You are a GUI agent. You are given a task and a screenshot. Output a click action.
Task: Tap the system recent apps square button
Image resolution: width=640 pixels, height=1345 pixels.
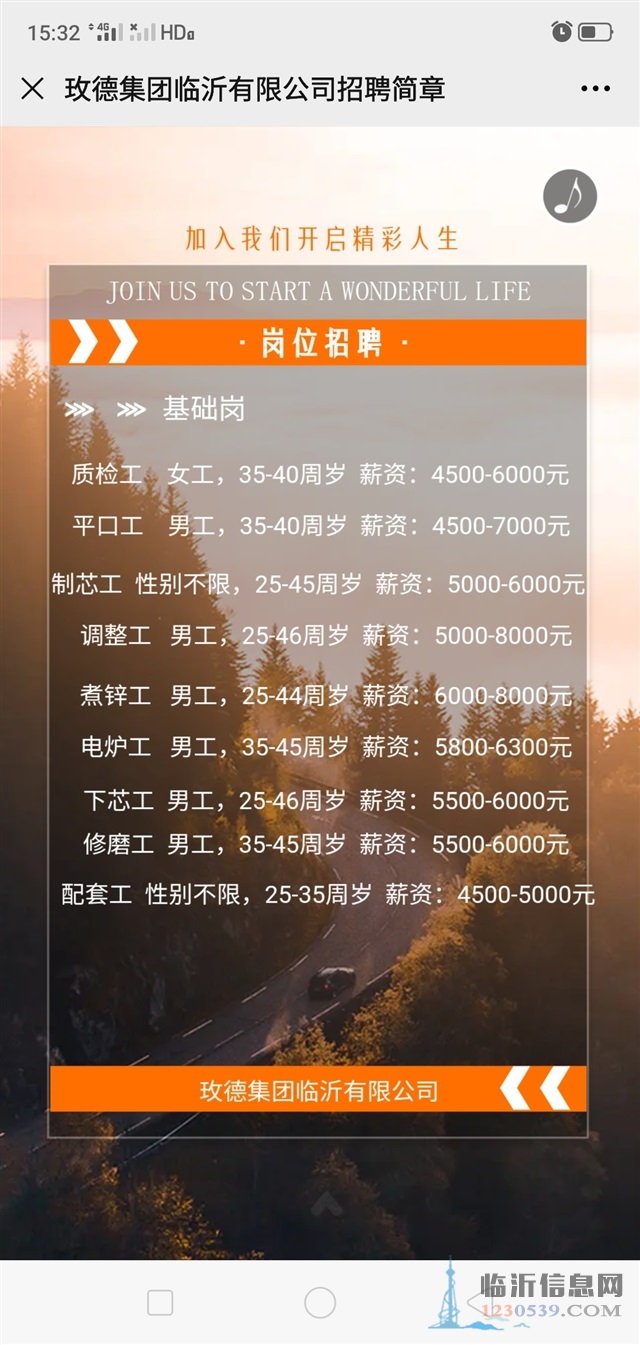coord(160,1302)
